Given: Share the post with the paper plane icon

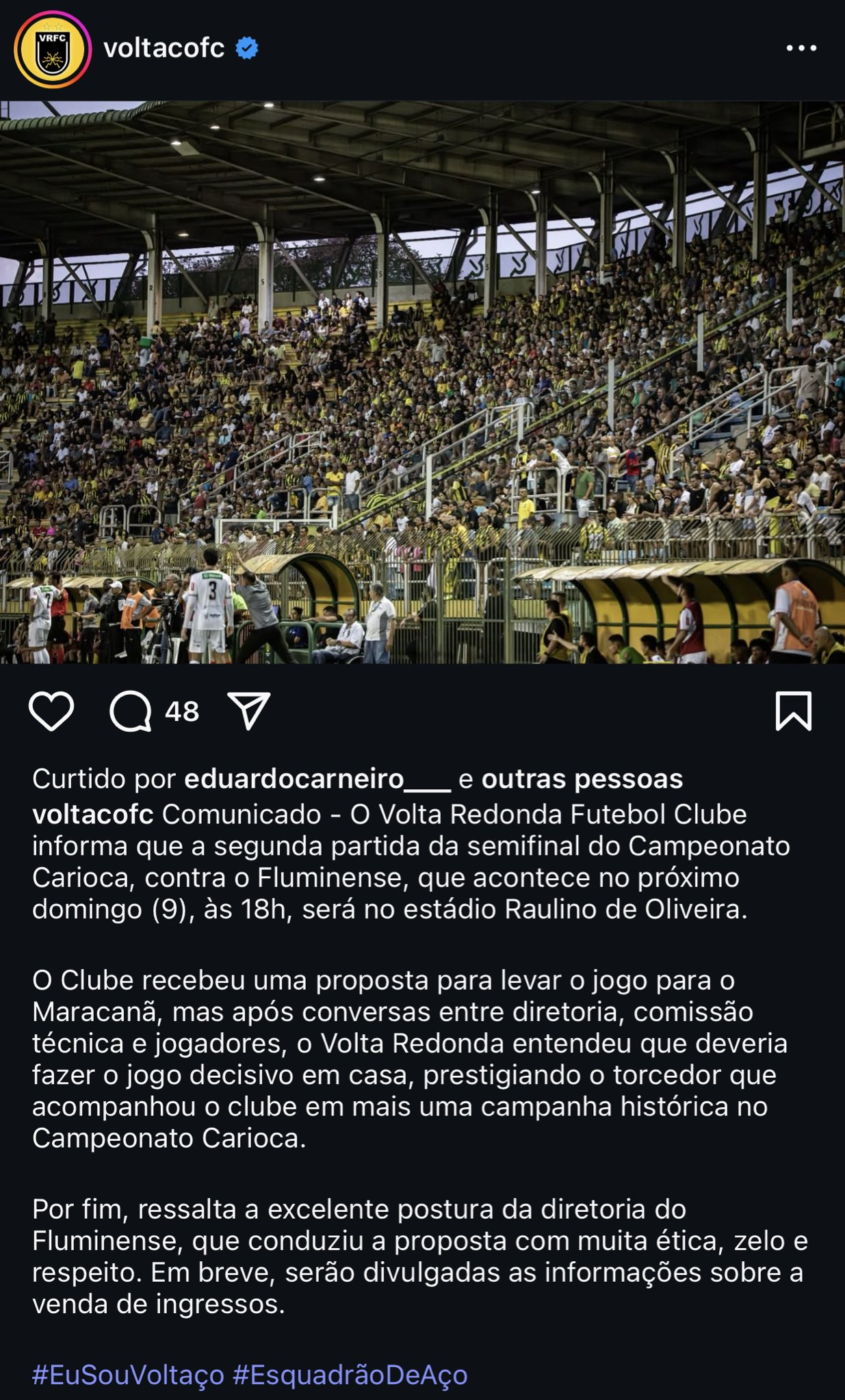Looking at the screenshot, I should point(248,711).
